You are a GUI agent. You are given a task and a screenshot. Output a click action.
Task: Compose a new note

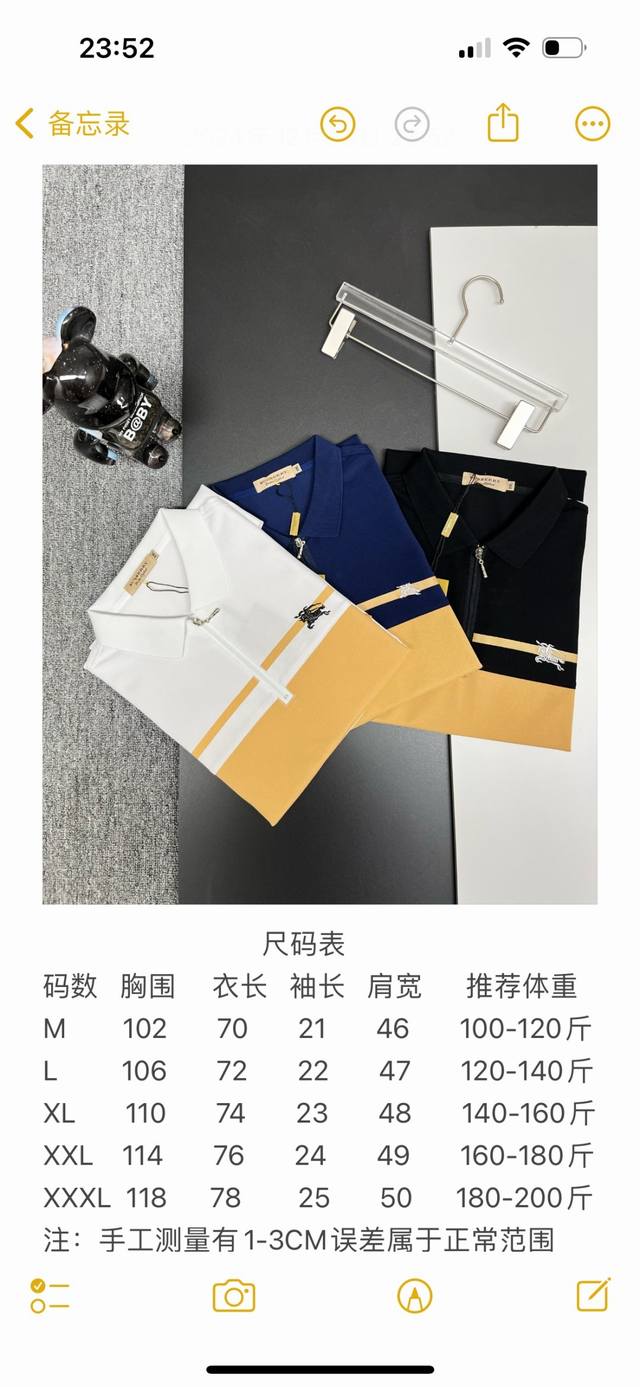(x=594, y=1294)
